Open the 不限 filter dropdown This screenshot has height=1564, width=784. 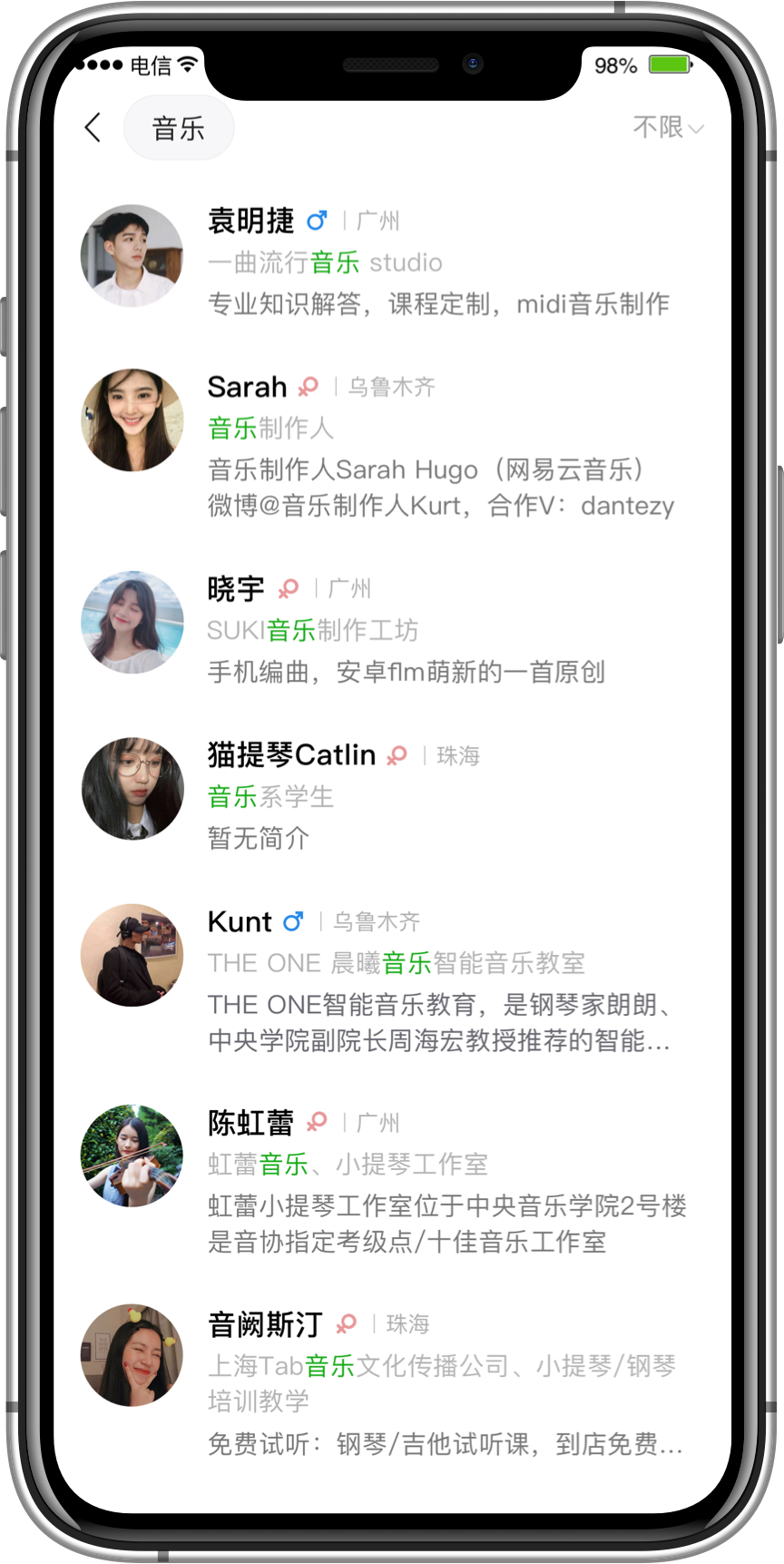[x=667, y=128]
